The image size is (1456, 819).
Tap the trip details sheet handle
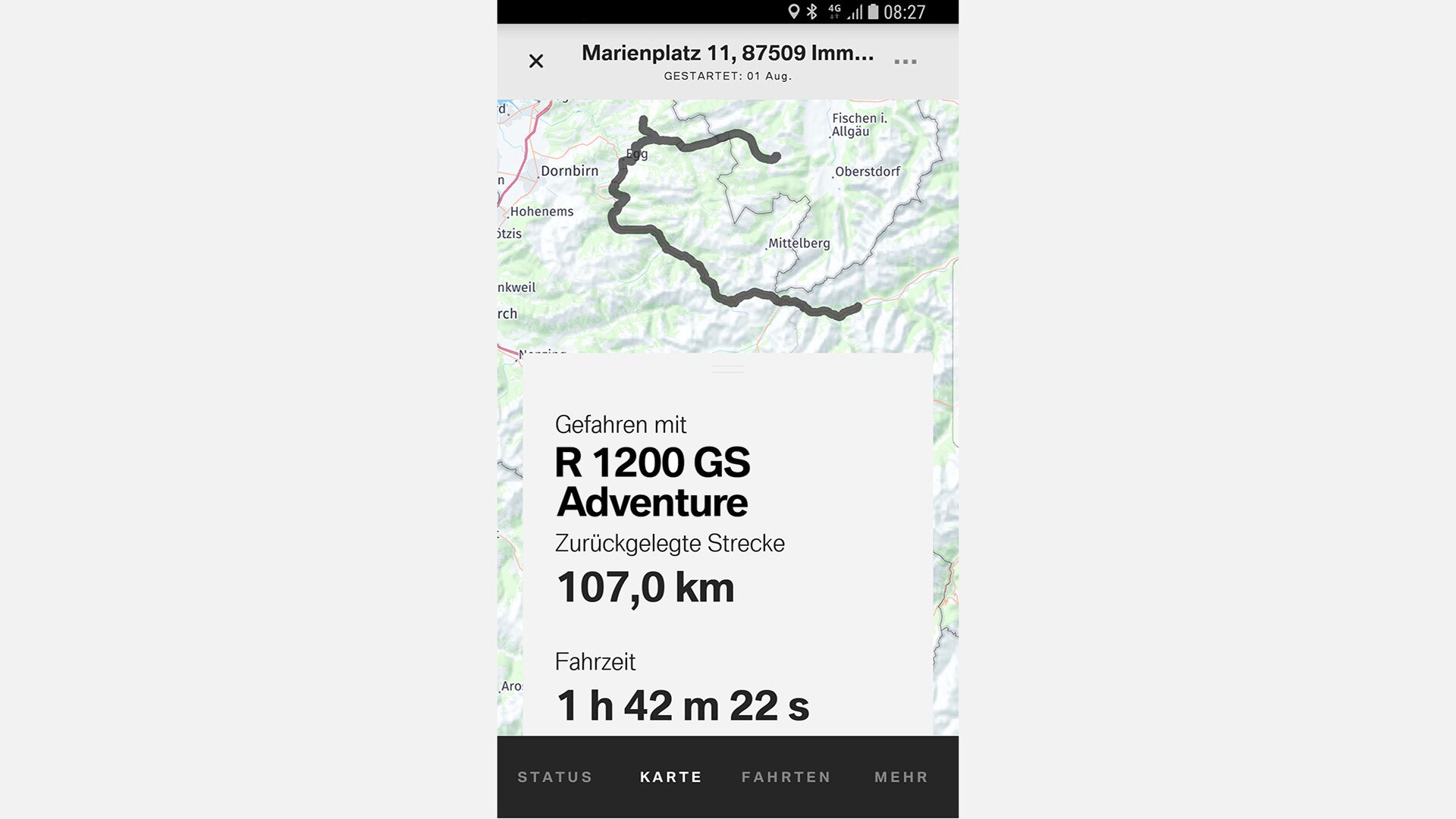point(728,369)
